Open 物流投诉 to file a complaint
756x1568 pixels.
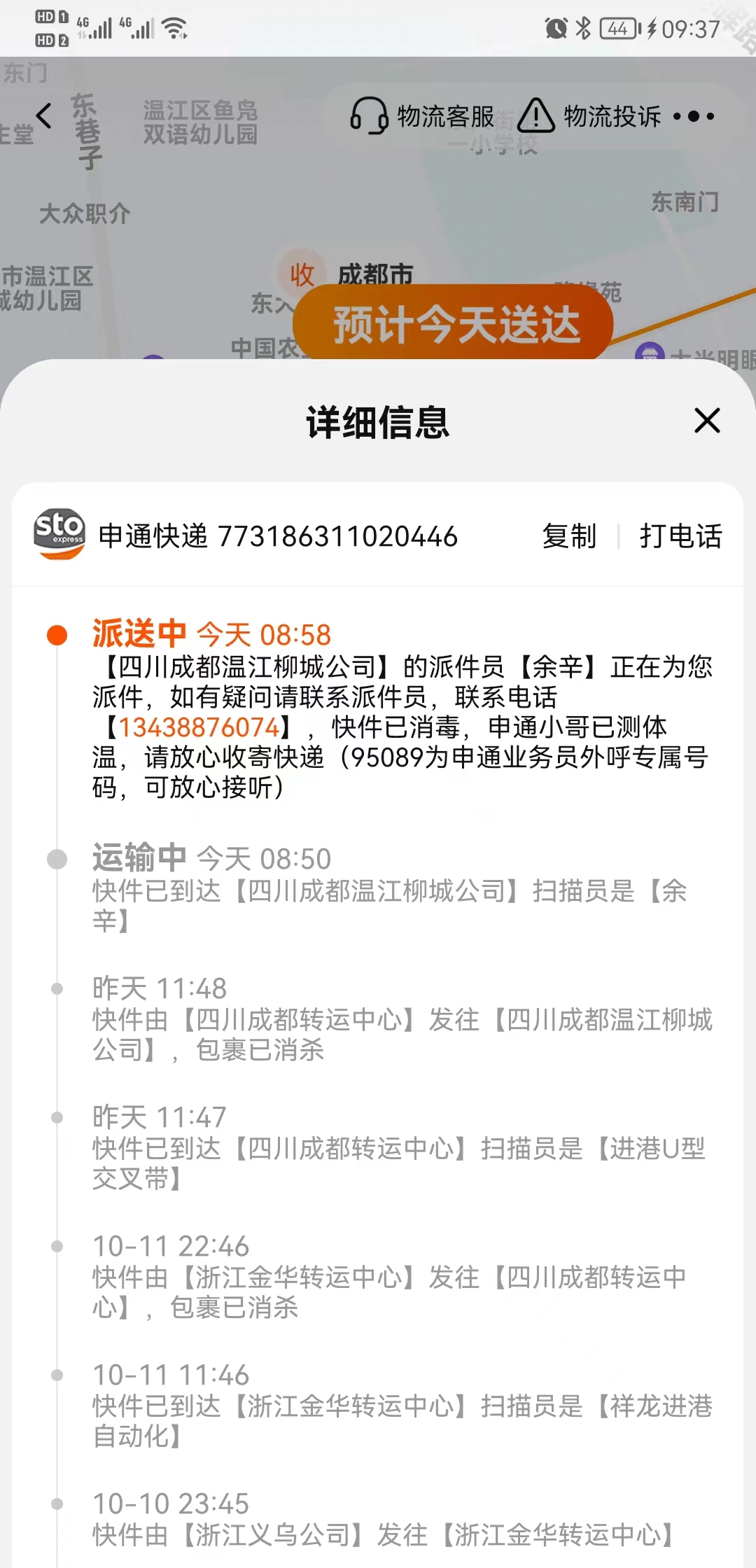589,116
